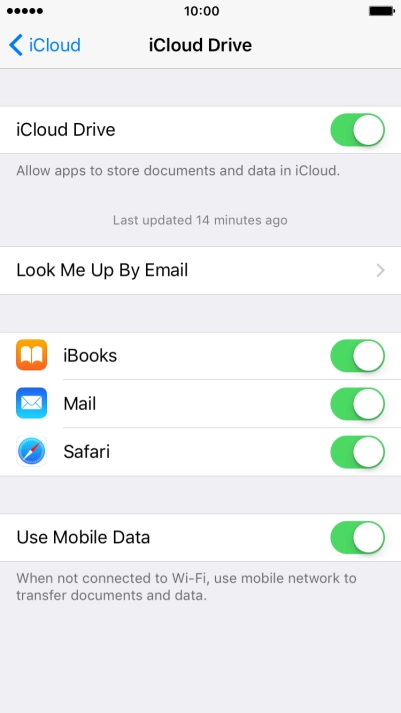Disable Use Mobile Data
Image resolution: width=401 pixels, height=713 pixels.
point(357,537)
